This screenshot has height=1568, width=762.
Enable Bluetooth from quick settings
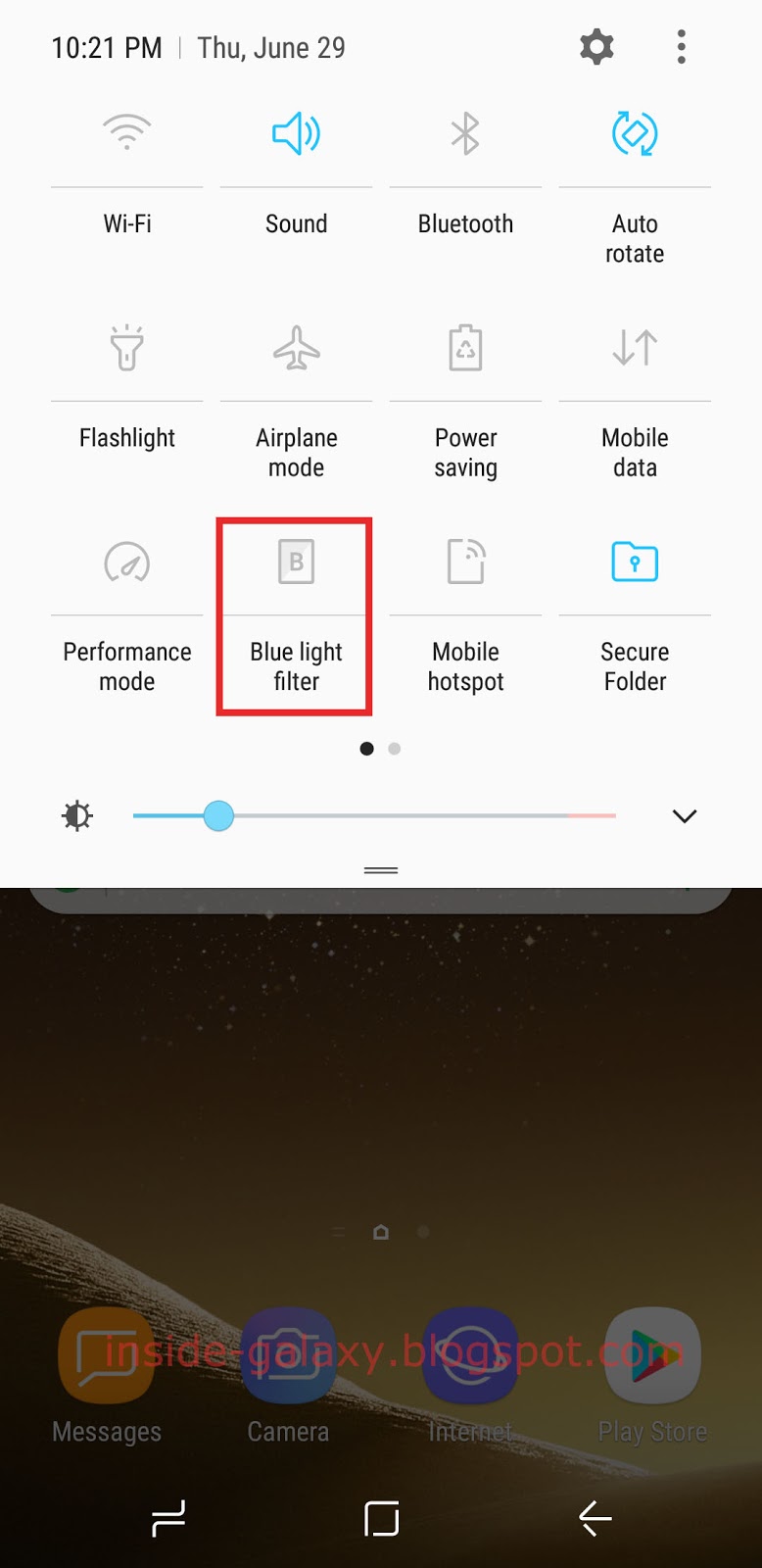coord(465,133)
